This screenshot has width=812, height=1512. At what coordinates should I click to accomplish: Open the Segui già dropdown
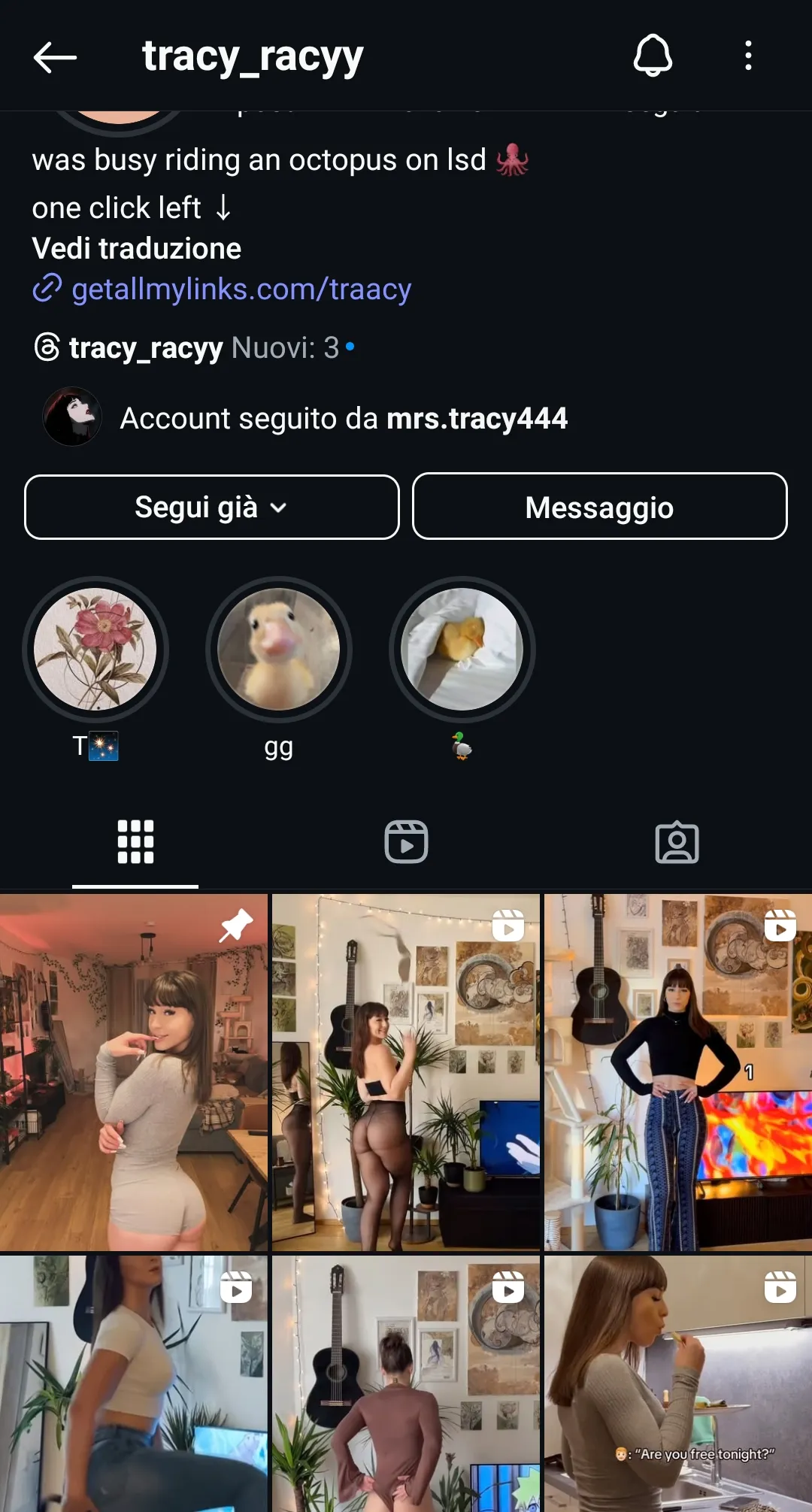coord(211,508)
